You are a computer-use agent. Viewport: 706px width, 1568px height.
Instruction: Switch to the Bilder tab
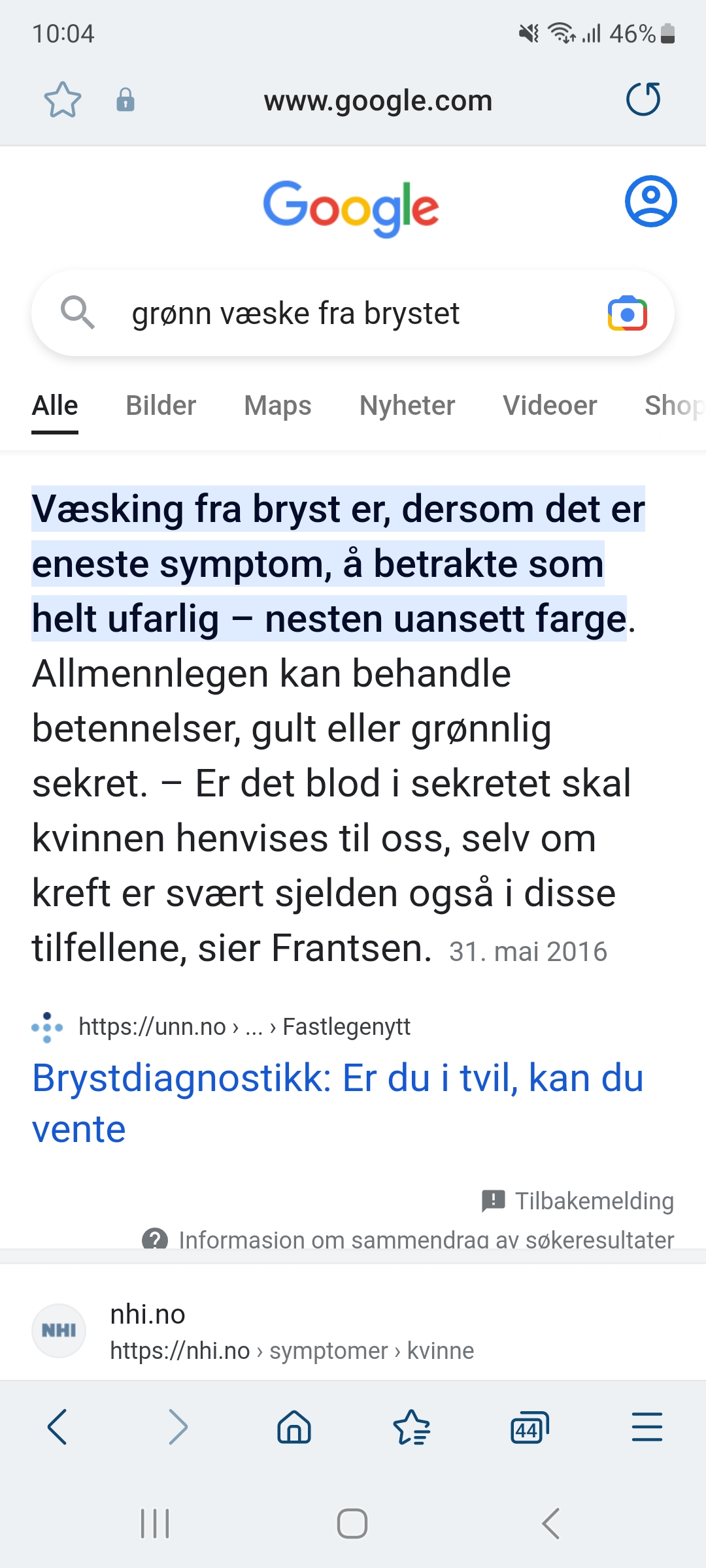pyautogui.click(x=161, y=406)
